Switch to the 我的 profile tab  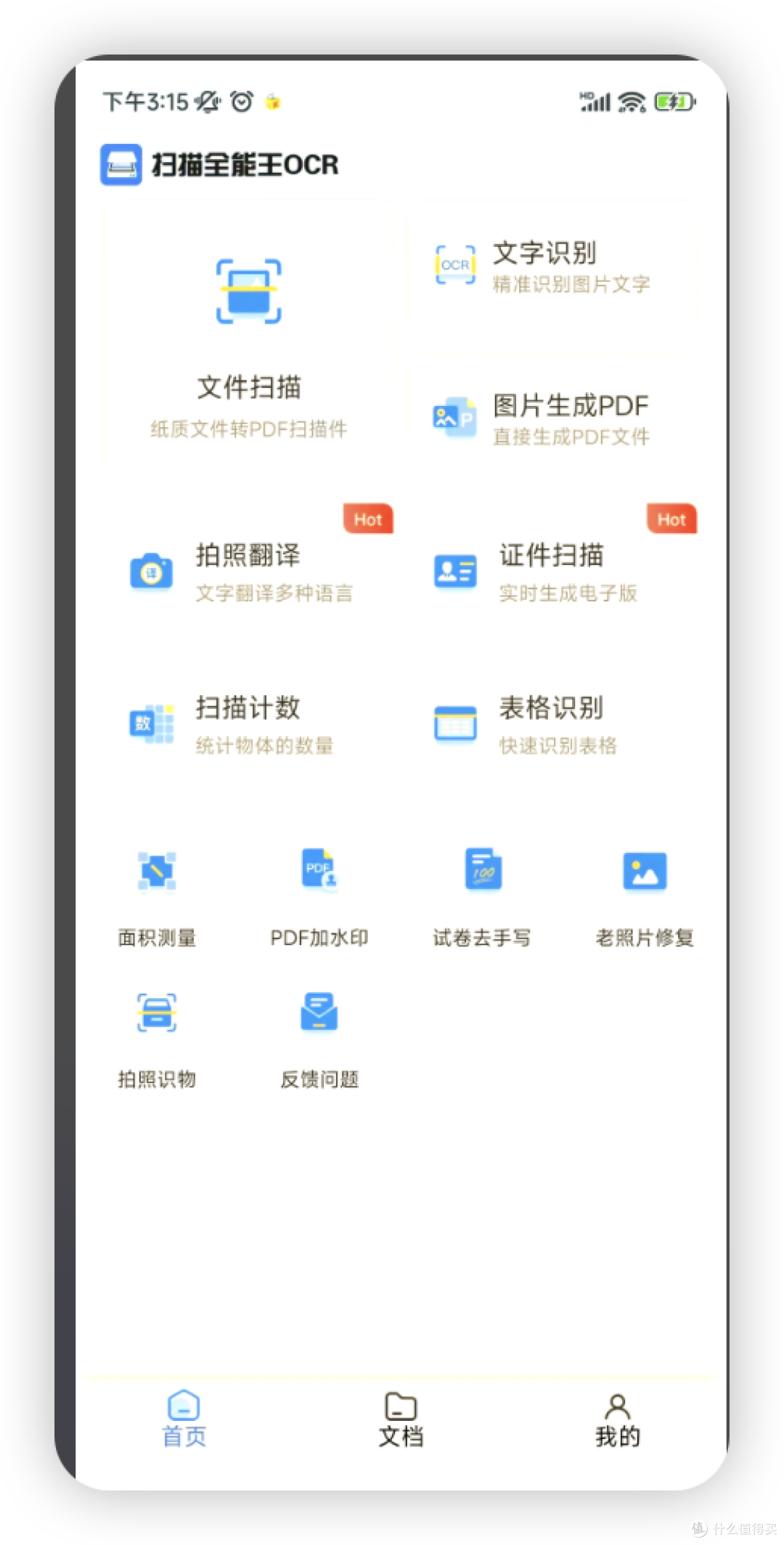click(618, 1419)
